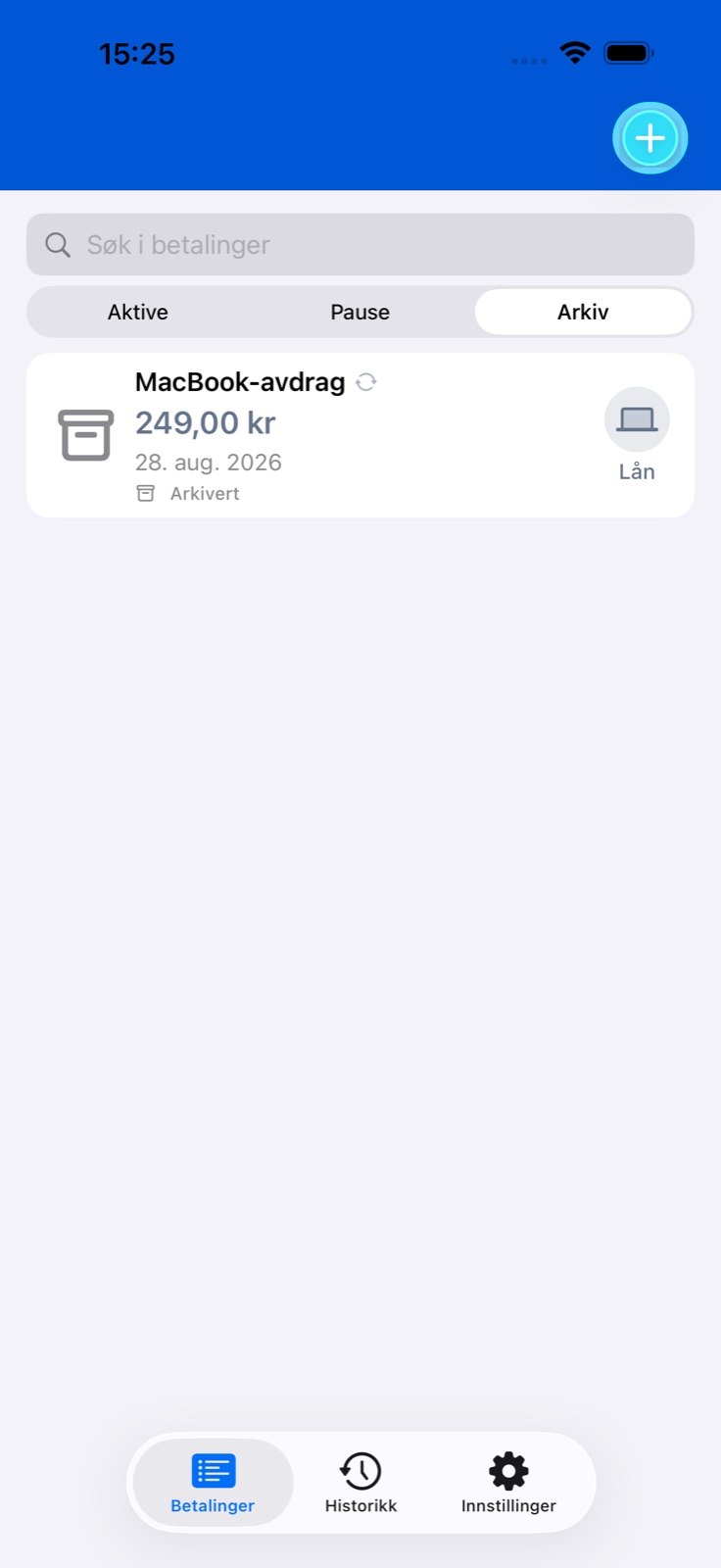Tap the Søk i betalinger search field

(360, 245)
